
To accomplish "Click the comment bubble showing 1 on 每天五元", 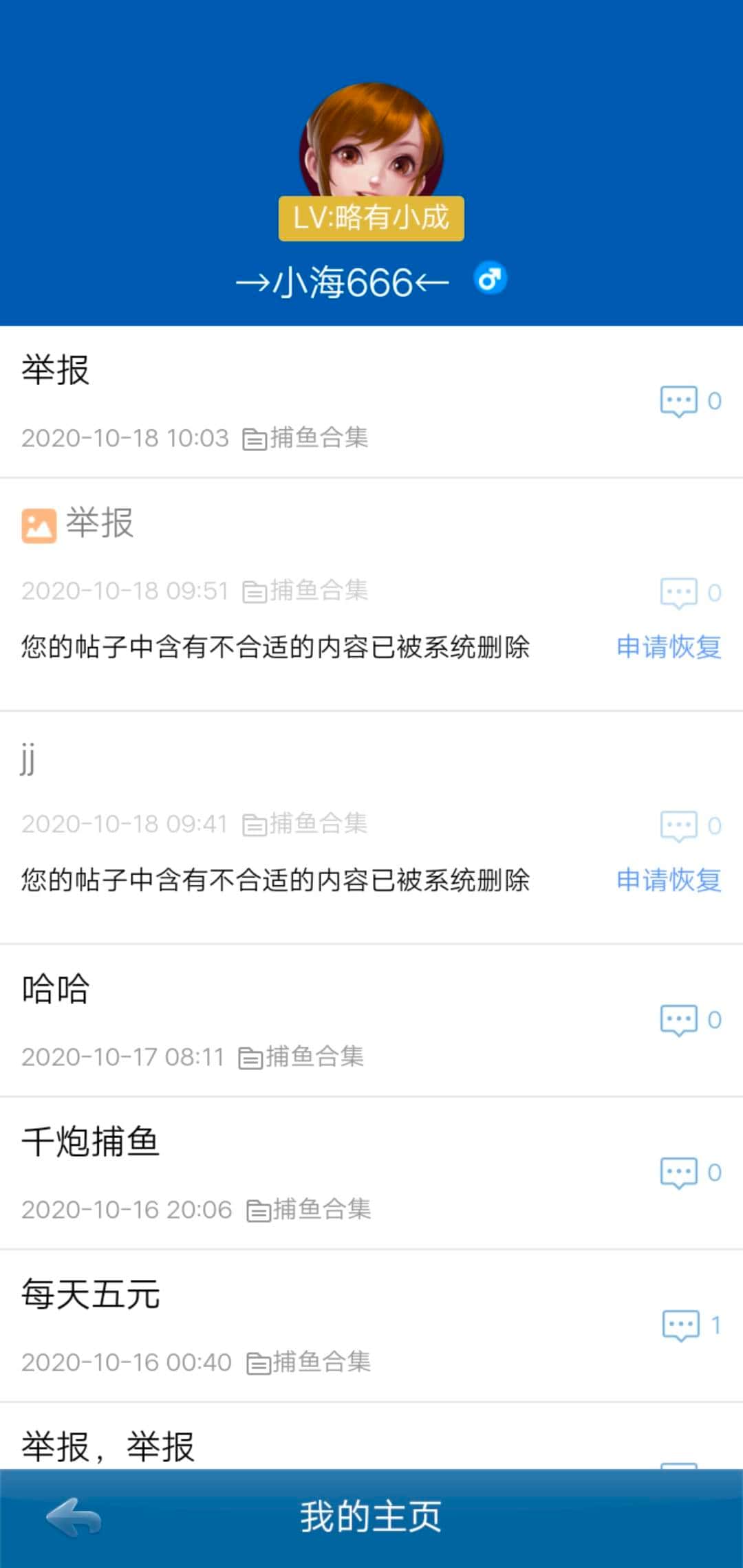I will coord(680,1324).
